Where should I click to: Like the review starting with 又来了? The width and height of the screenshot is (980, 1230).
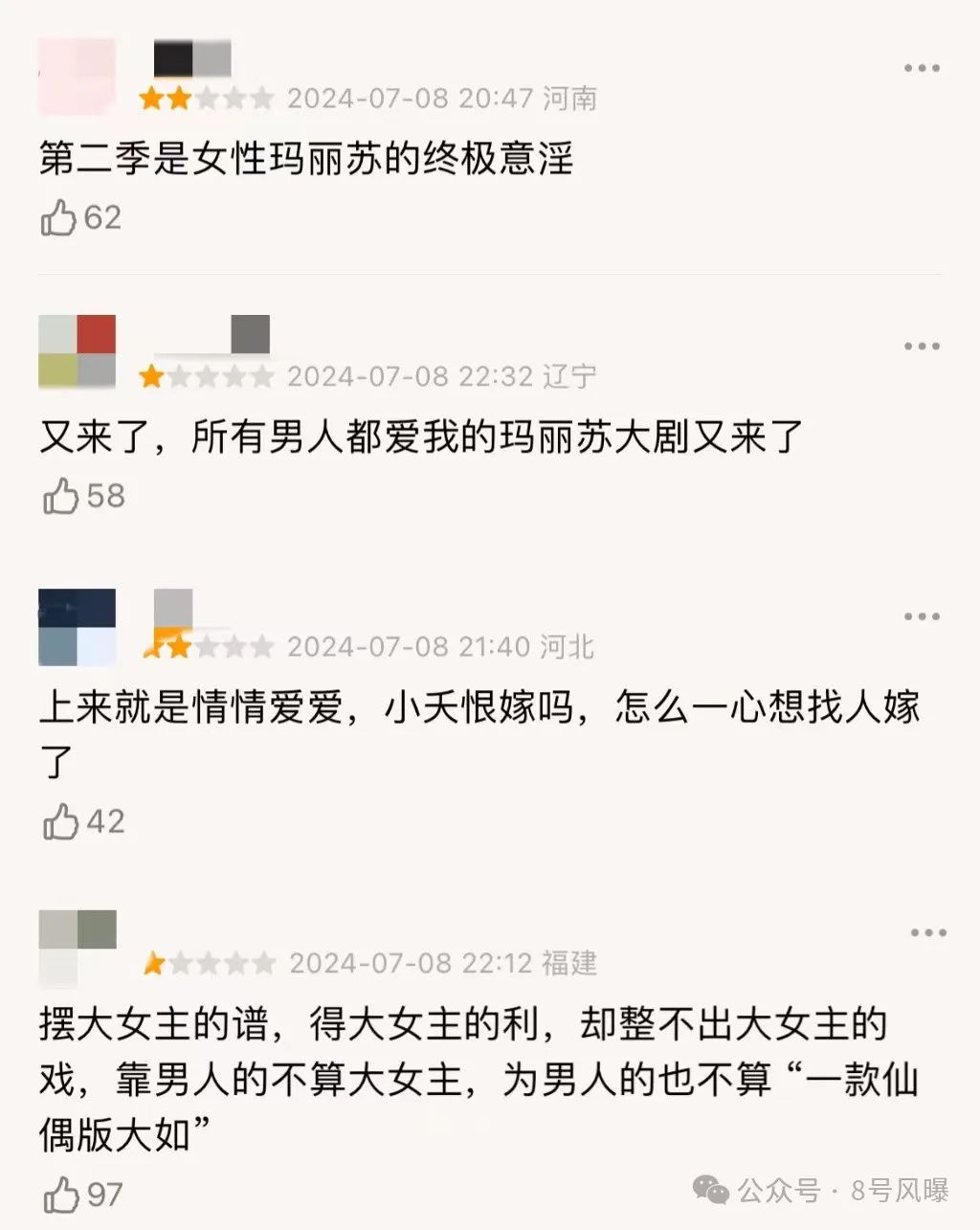point(61,497)
